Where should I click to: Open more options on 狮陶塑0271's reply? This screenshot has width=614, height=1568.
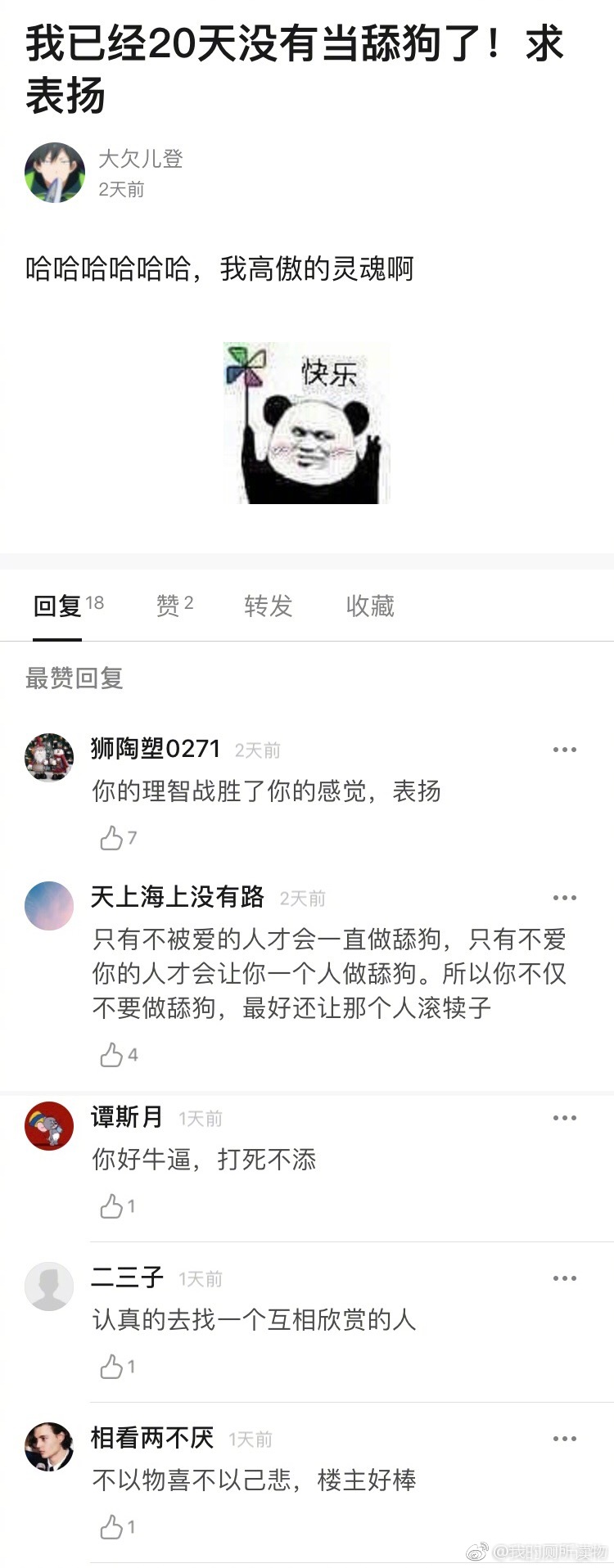(564, 750)
